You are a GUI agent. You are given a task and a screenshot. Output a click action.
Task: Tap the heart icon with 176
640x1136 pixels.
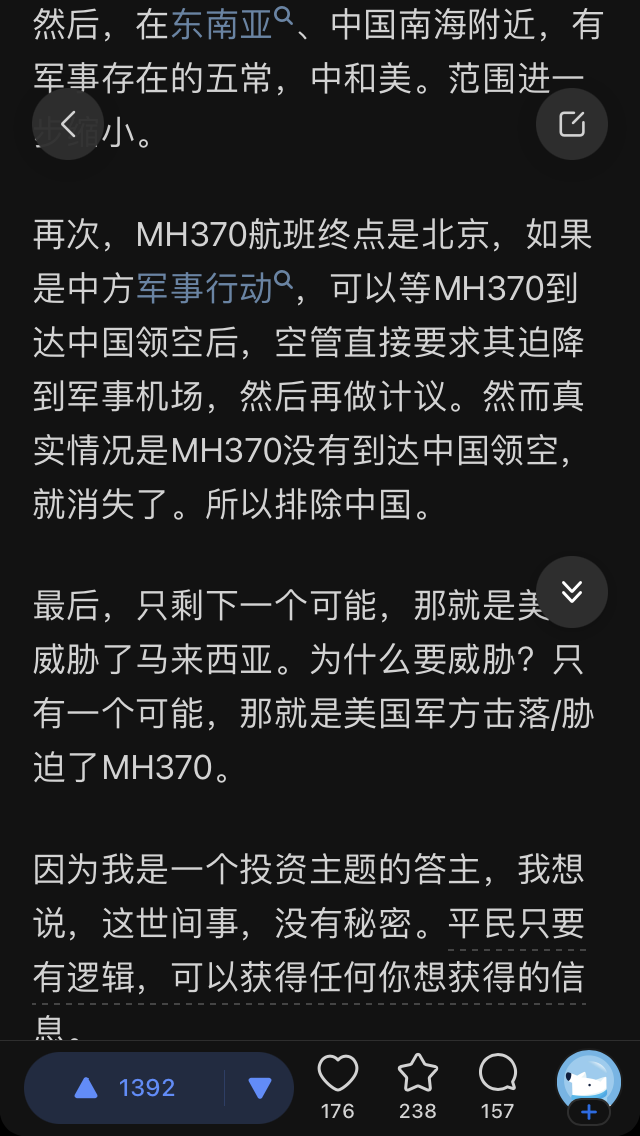(x=338, y=1086)
